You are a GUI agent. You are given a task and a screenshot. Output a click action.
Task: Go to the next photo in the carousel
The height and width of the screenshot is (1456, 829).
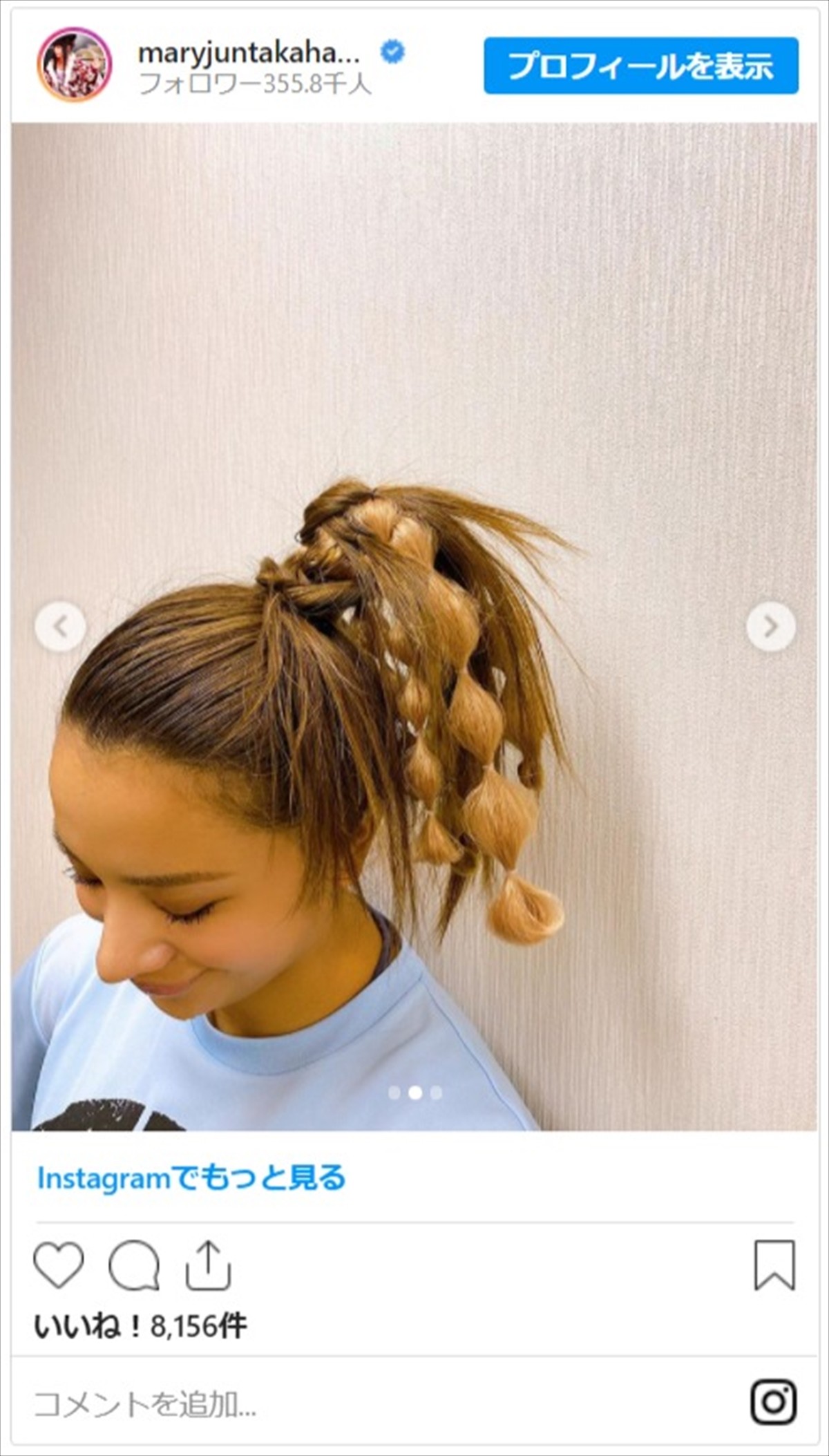(x=770, y=627)
